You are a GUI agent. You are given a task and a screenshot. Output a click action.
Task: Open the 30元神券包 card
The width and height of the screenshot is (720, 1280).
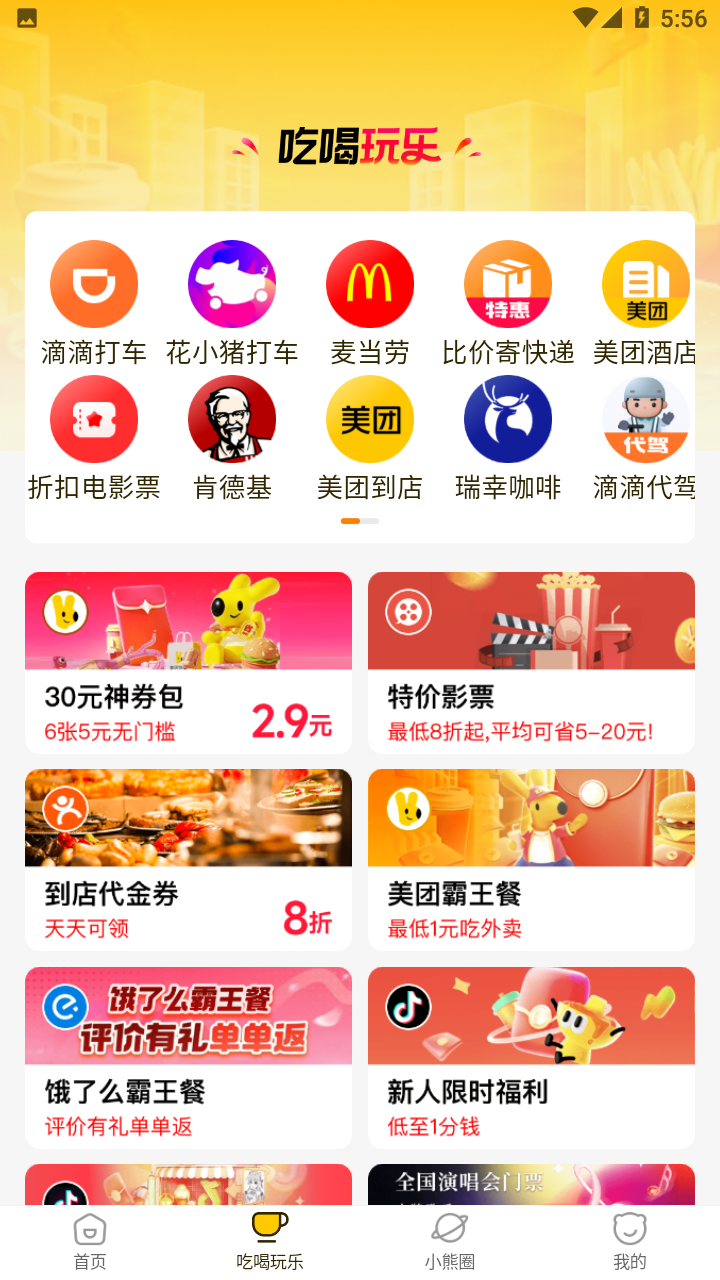tap(188, 662)
